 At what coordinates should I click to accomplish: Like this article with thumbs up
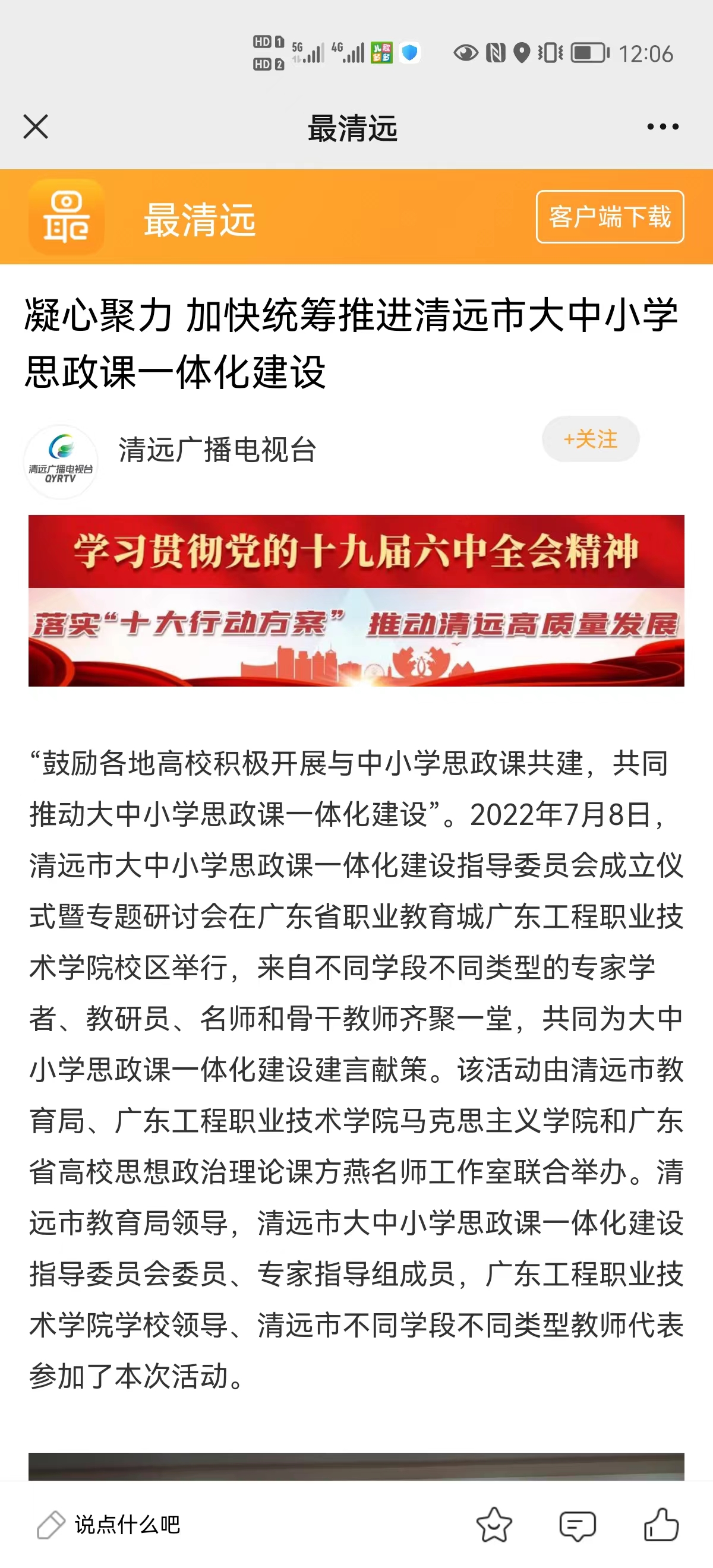(661, 1525)
